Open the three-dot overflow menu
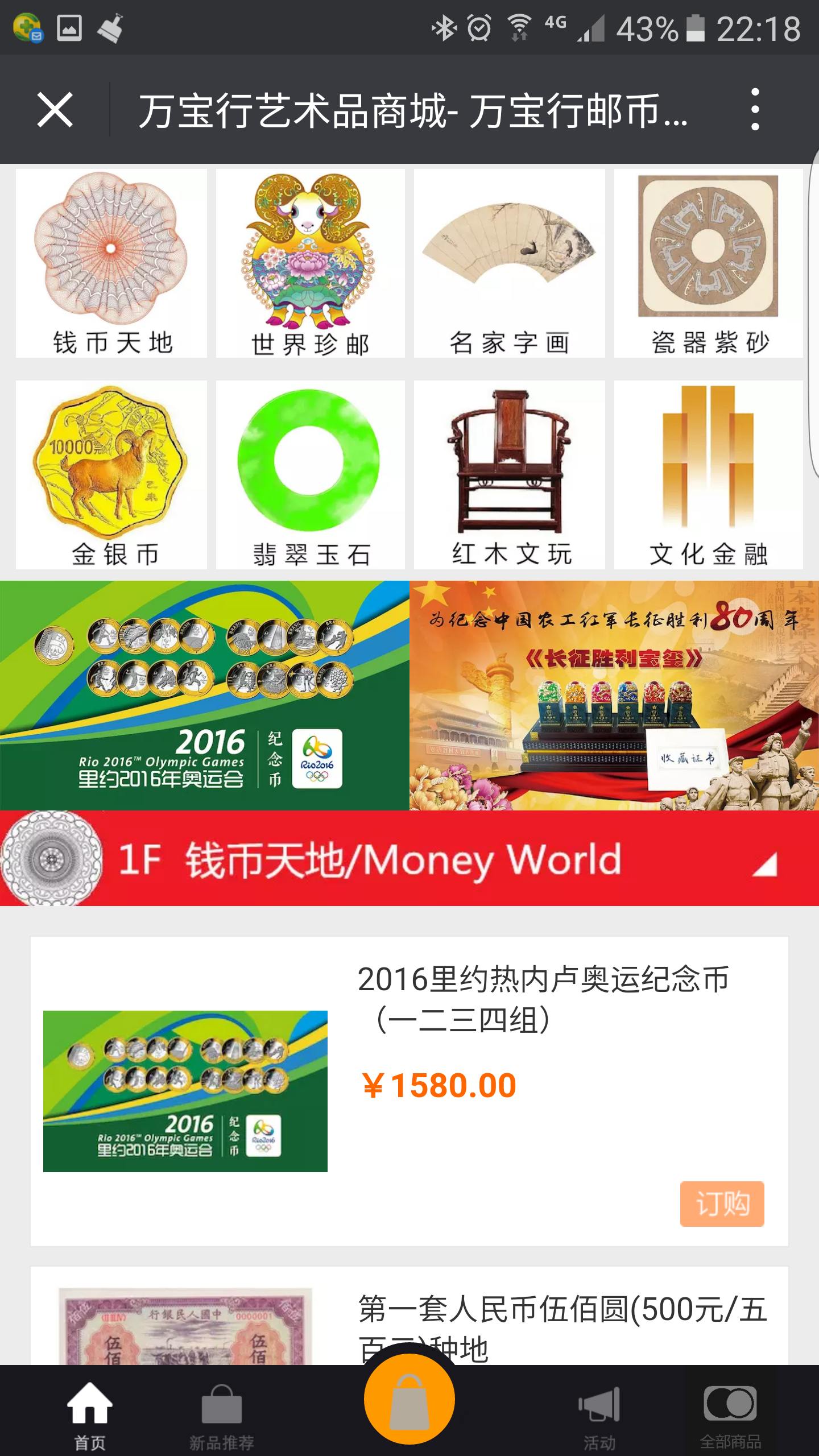 tap(755, 111)
